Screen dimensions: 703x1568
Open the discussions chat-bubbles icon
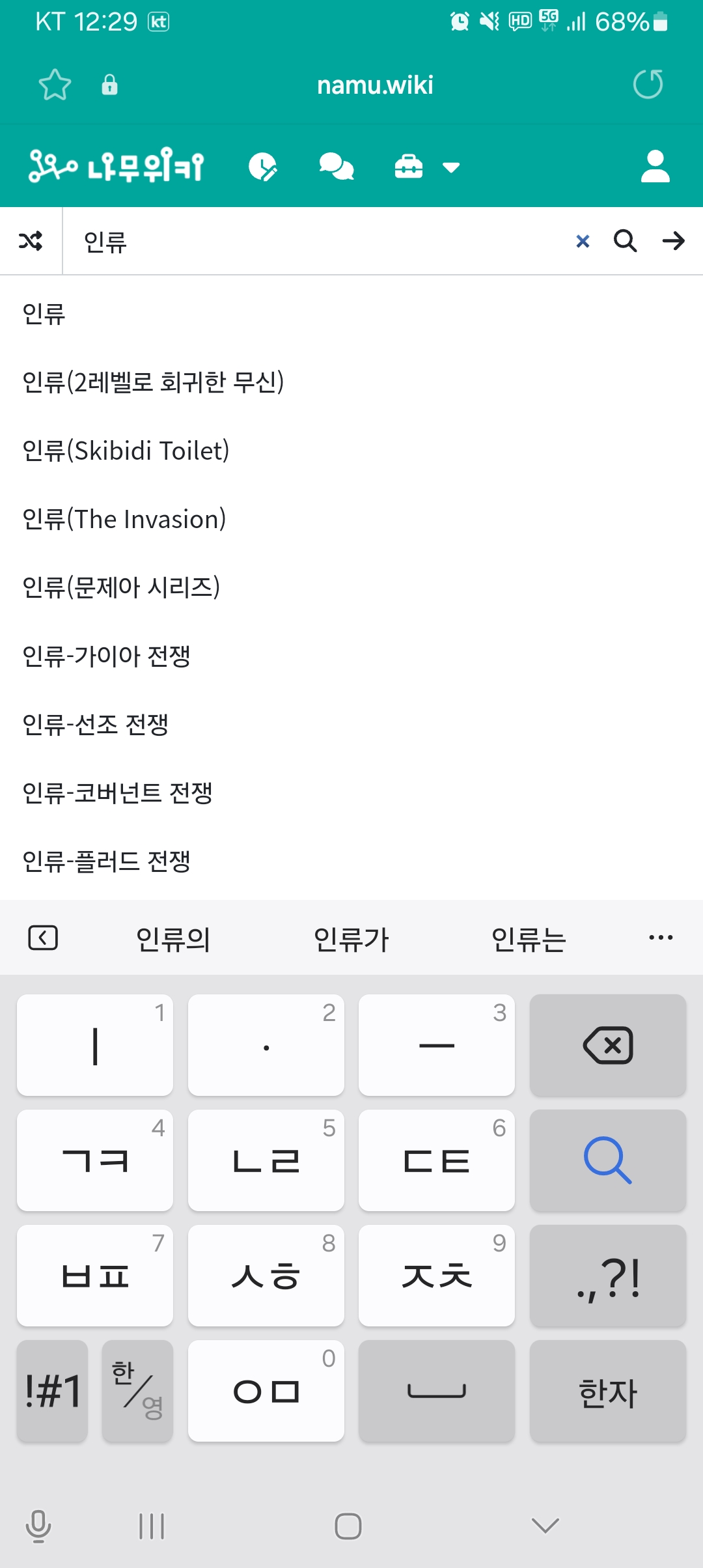[x=336, y=167]
